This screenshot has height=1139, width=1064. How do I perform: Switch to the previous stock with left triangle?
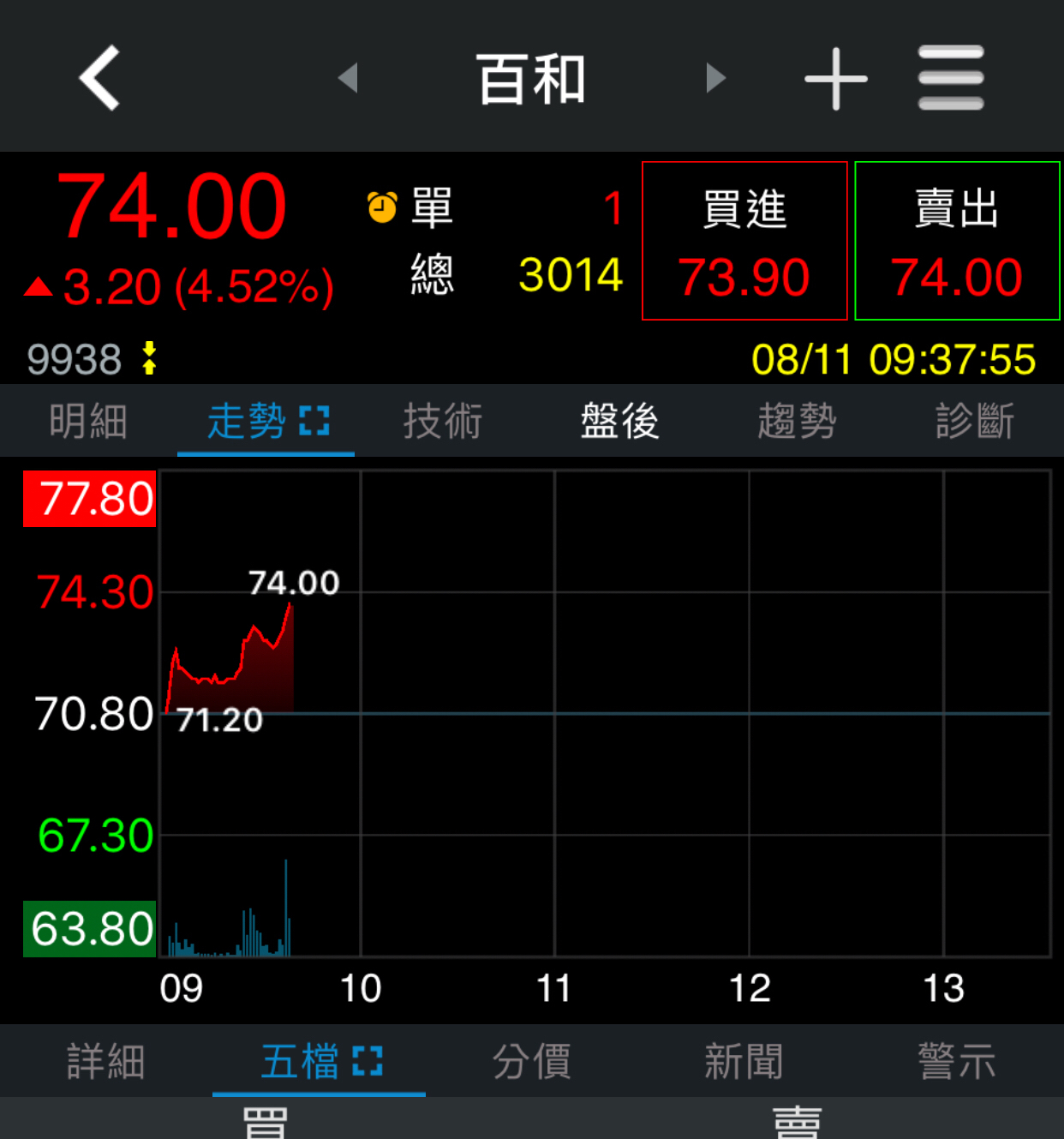point(348,78)
